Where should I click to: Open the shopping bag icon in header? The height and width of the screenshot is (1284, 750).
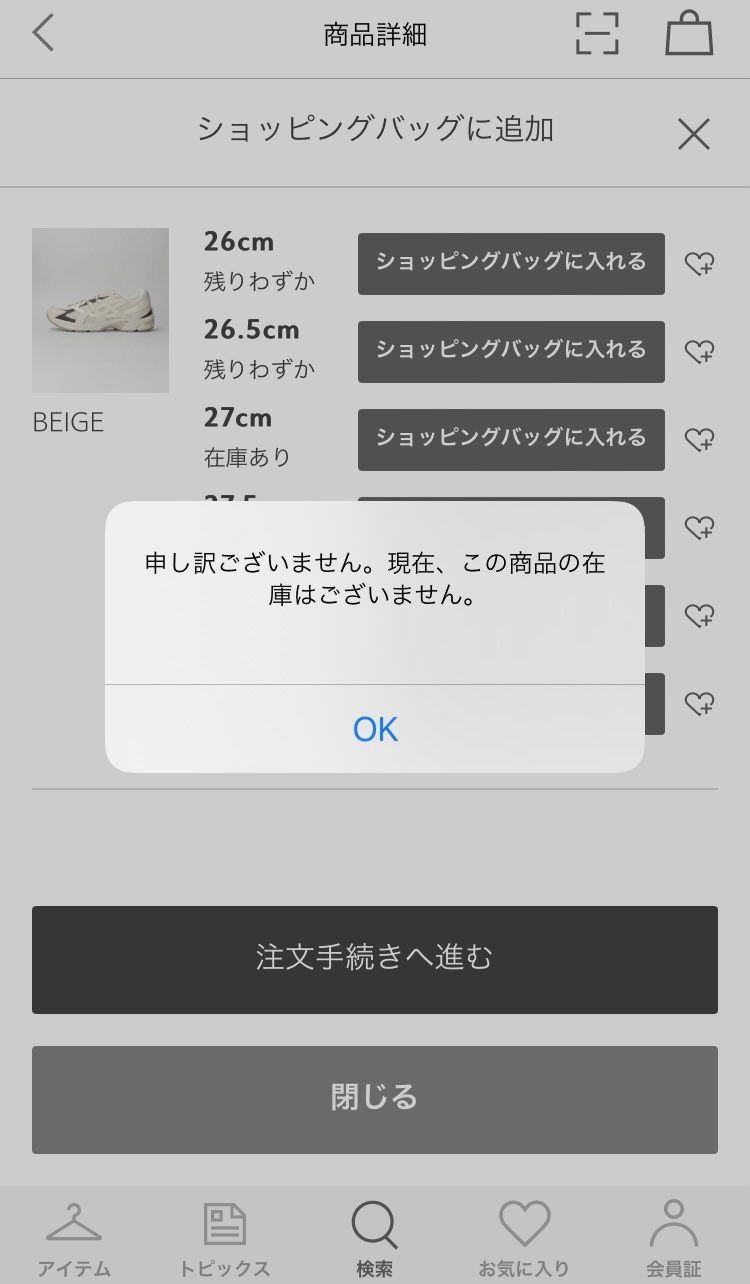pos(689,33)
